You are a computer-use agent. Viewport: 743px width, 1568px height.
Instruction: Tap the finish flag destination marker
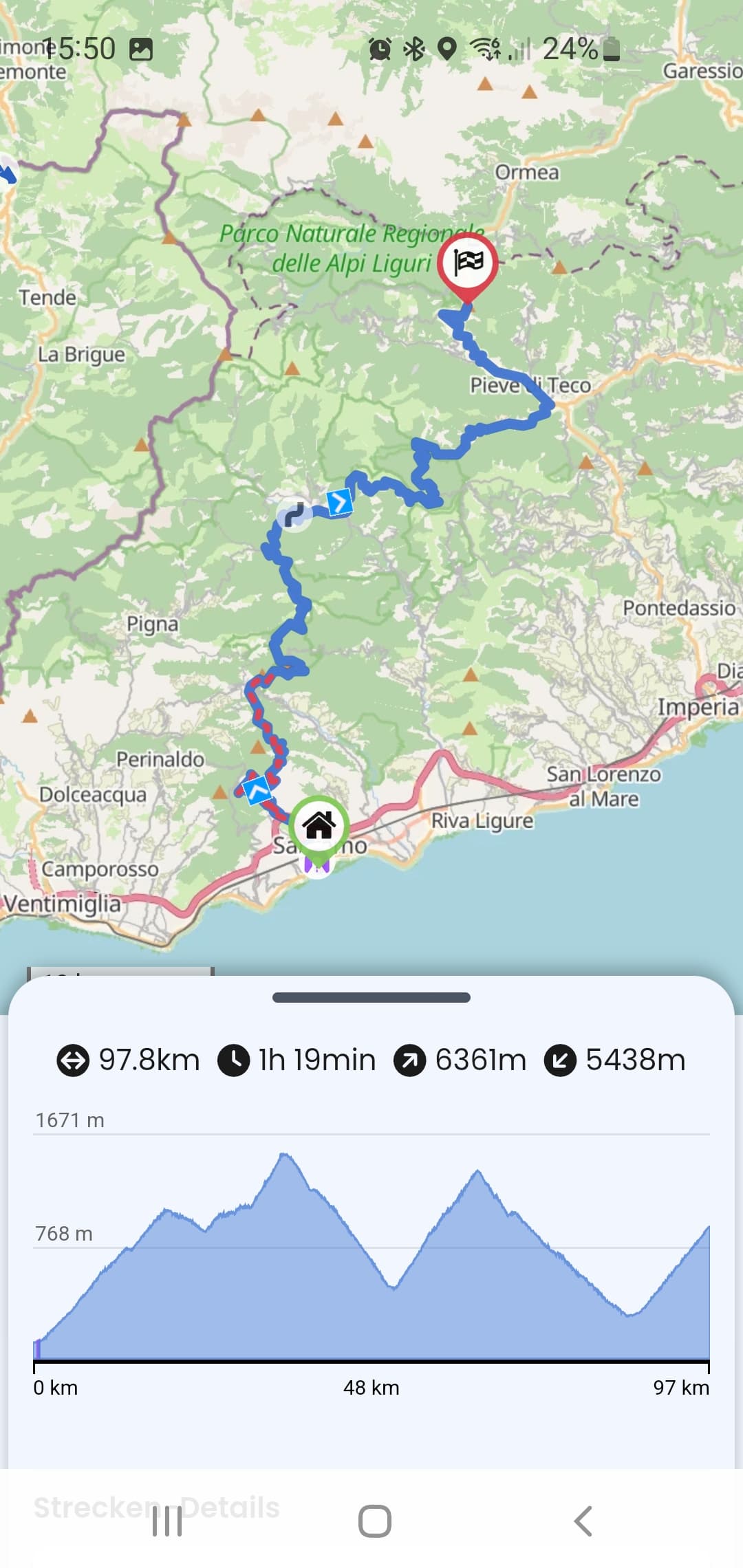point(468,265)
